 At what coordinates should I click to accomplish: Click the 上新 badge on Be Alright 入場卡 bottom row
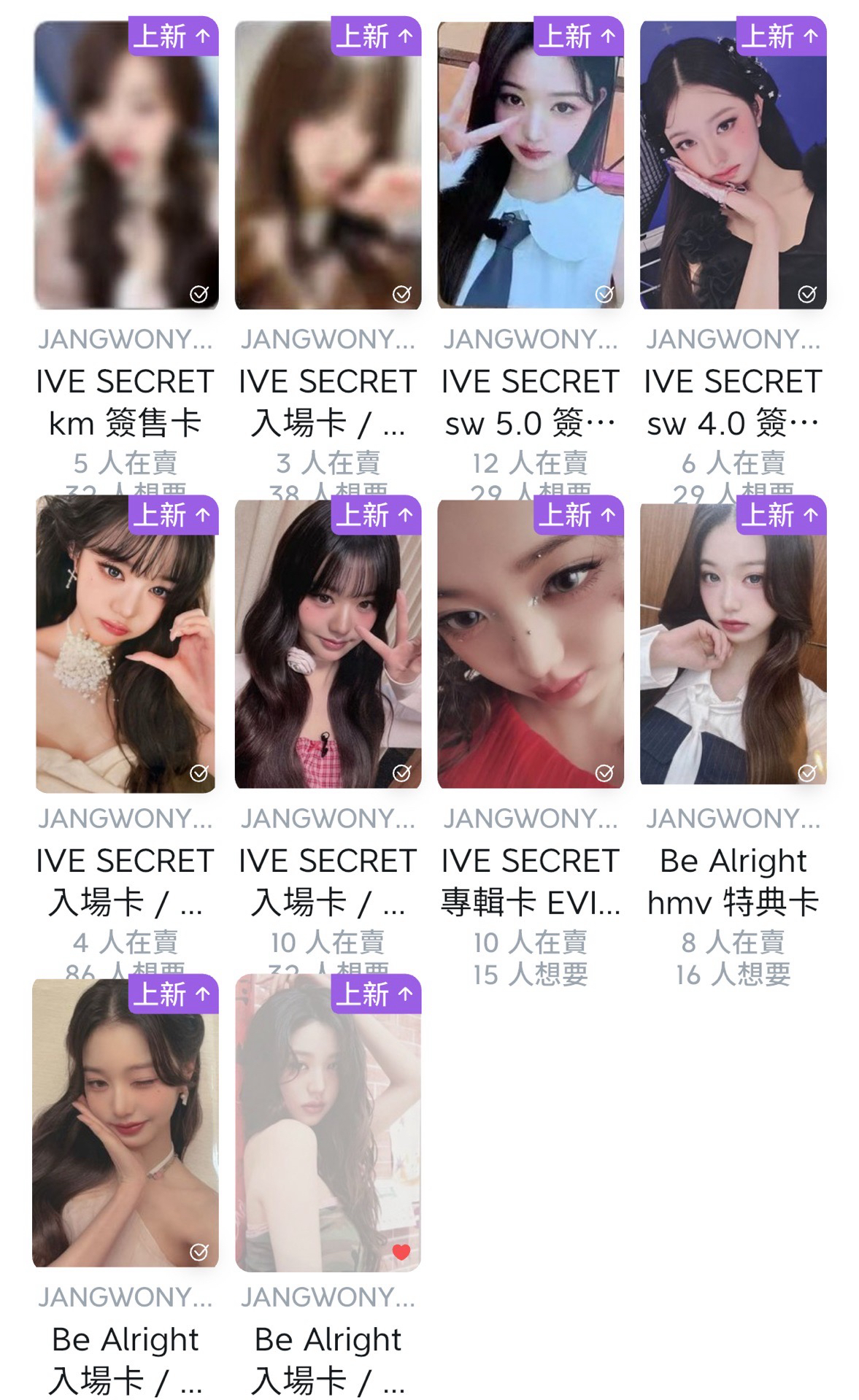click(x=173, y=995)
